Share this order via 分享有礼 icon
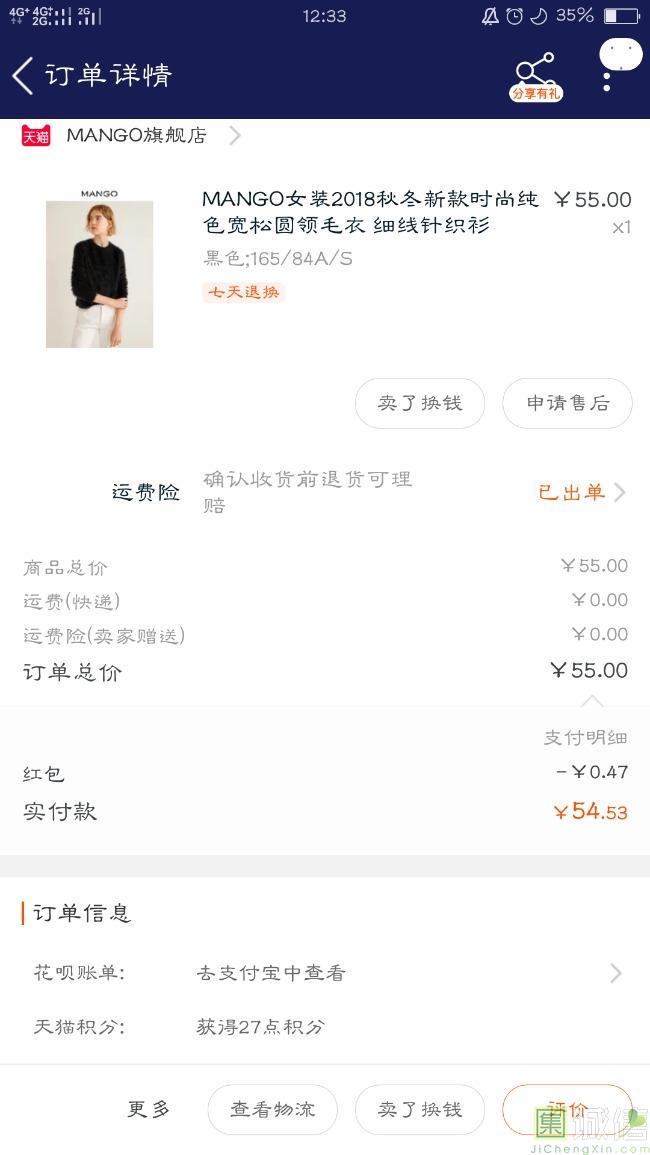Viewport: 650px width, 1155px height. click(536, 76)
